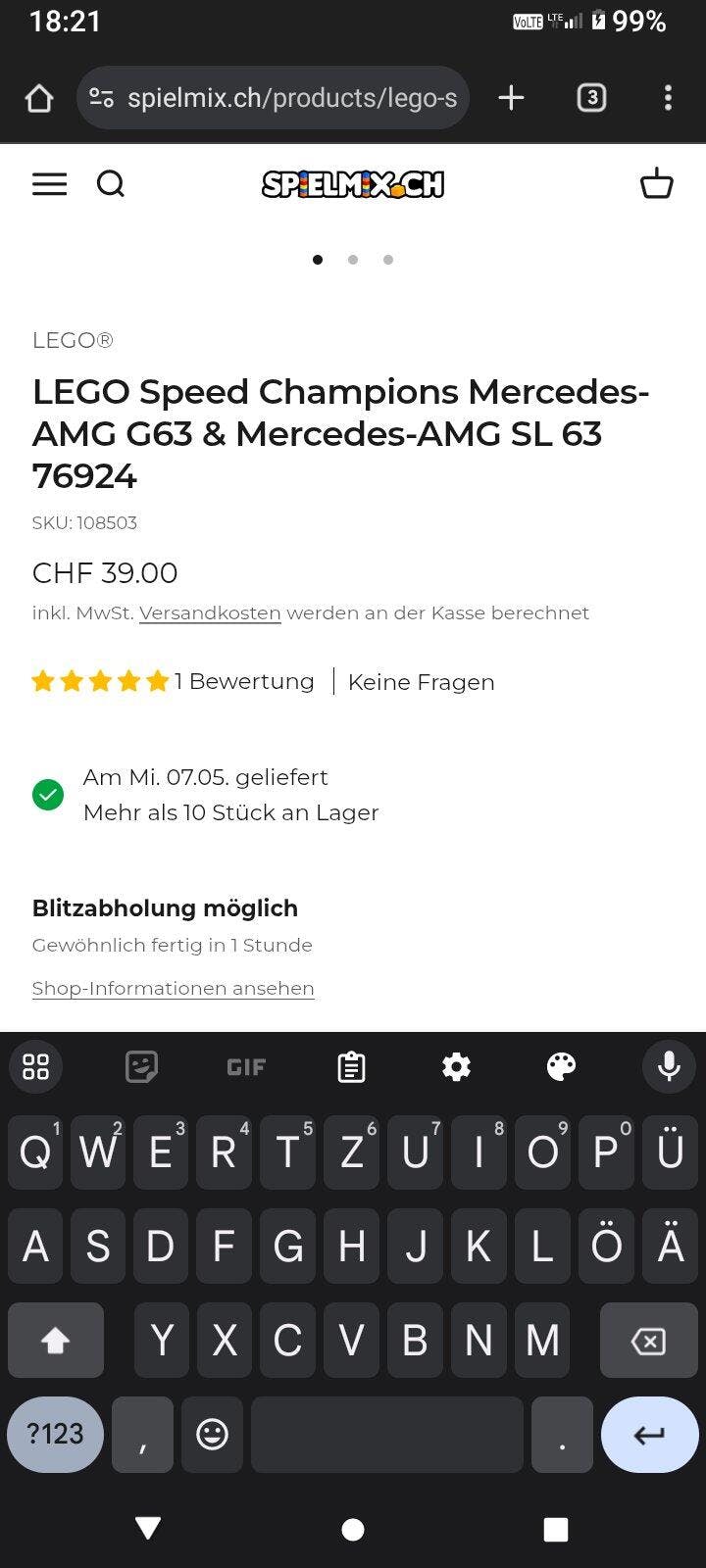Open keyboard settings gear
Screen dimensions: 706x1568
(456, 1066)
